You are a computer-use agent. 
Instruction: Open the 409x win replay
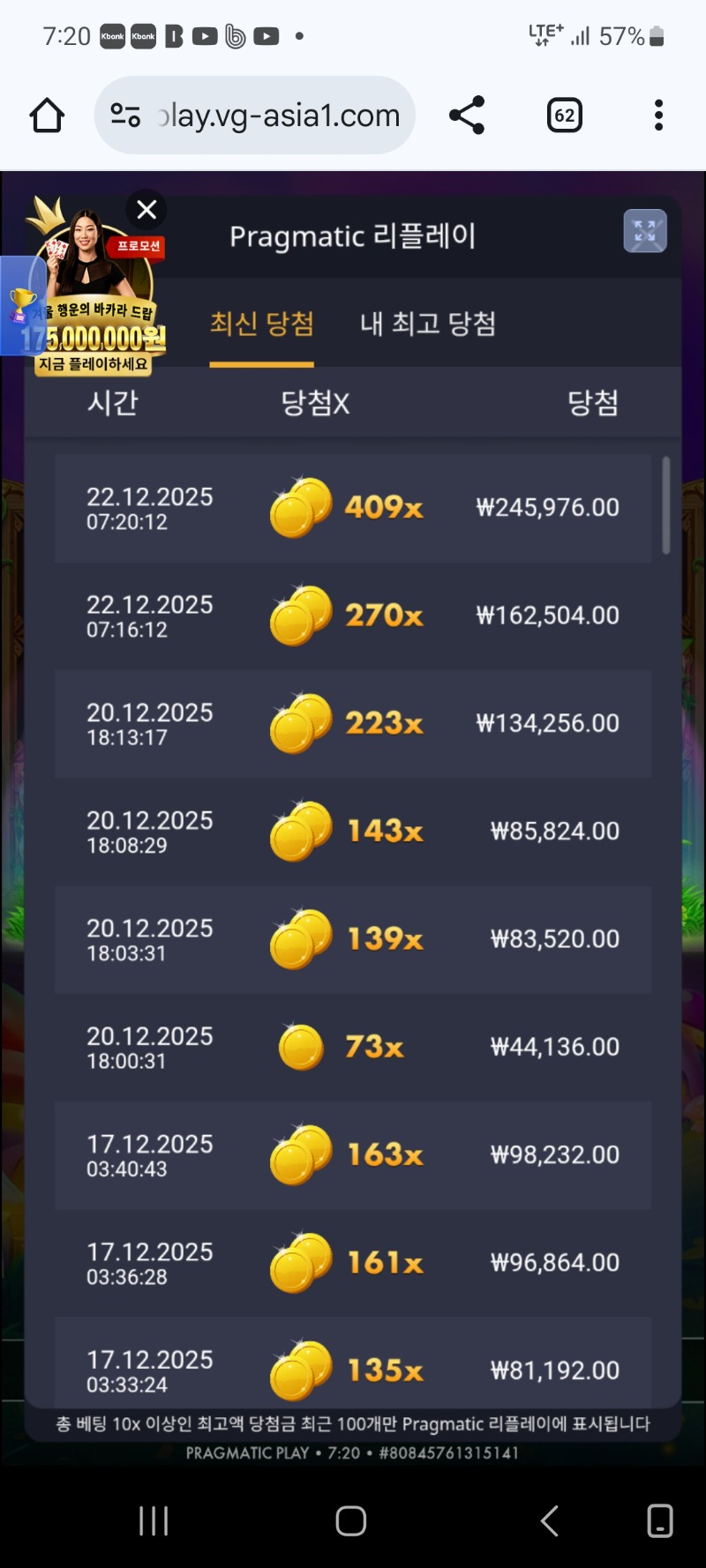pos(353,508)
